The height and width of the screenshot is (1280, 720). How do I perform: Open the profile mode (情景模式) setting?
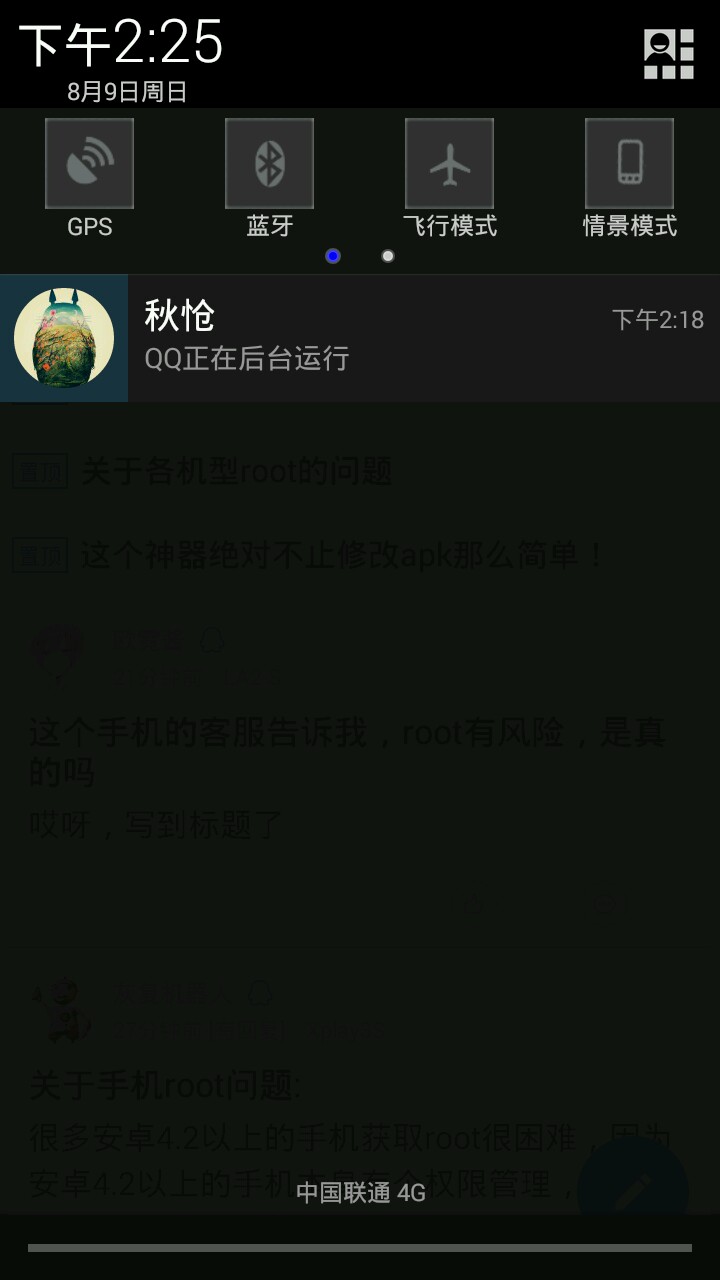coord(629,164)
